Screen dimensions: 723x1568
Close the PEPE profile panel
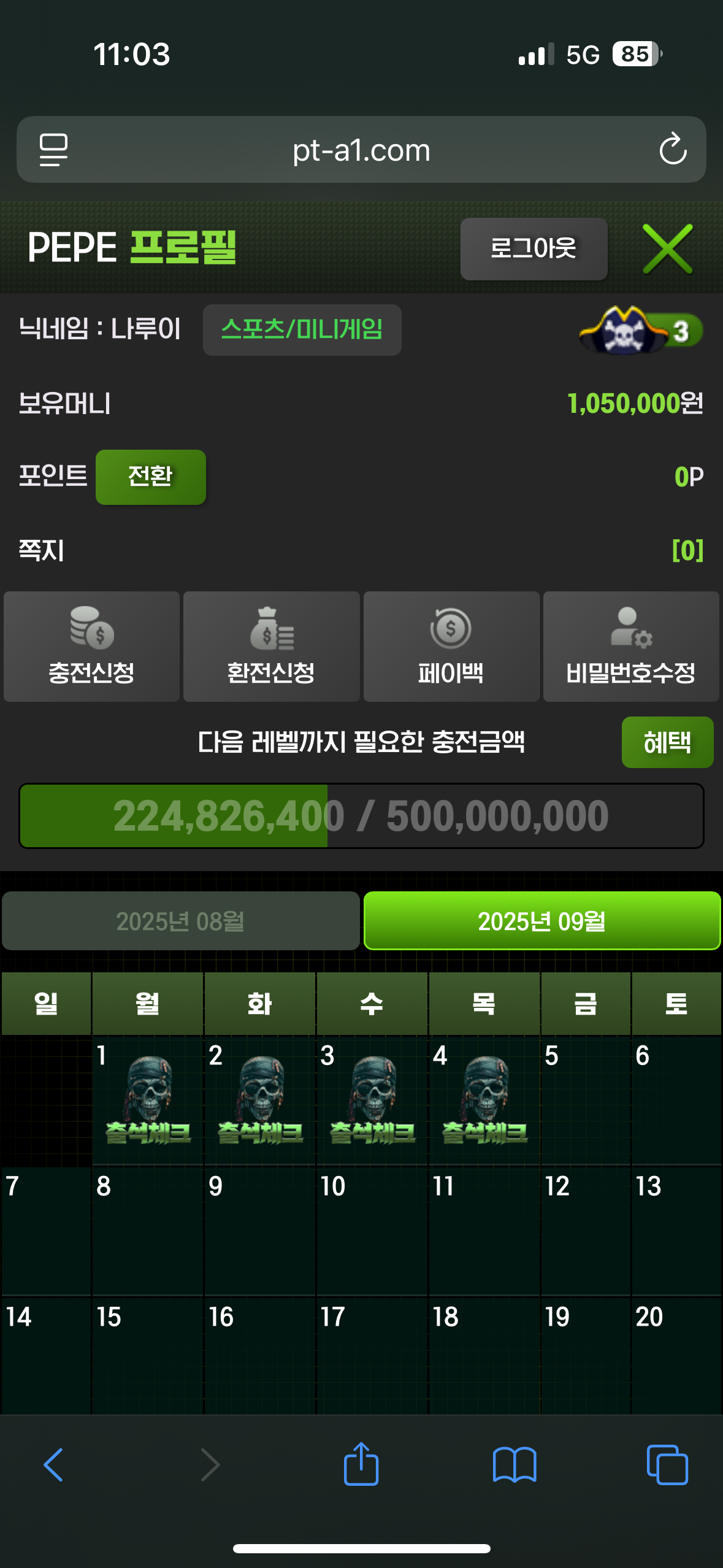pyautogui.click(x=667, y=248)
